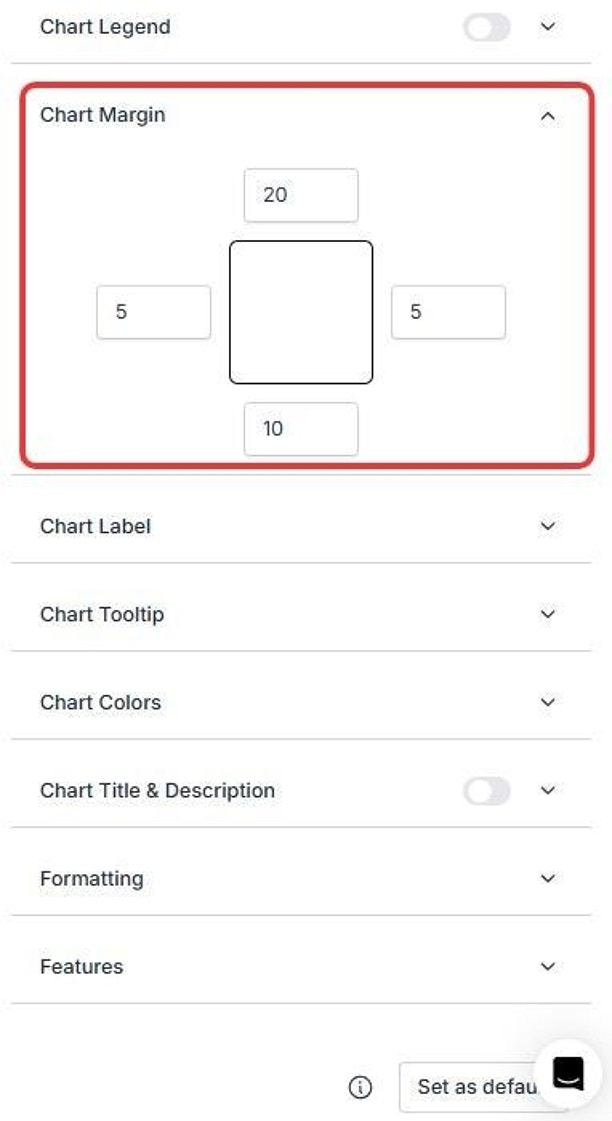This screenshot has height=1121, width=612.
Task: Open the chat support bubble
Action: (x=568, y=1073)
